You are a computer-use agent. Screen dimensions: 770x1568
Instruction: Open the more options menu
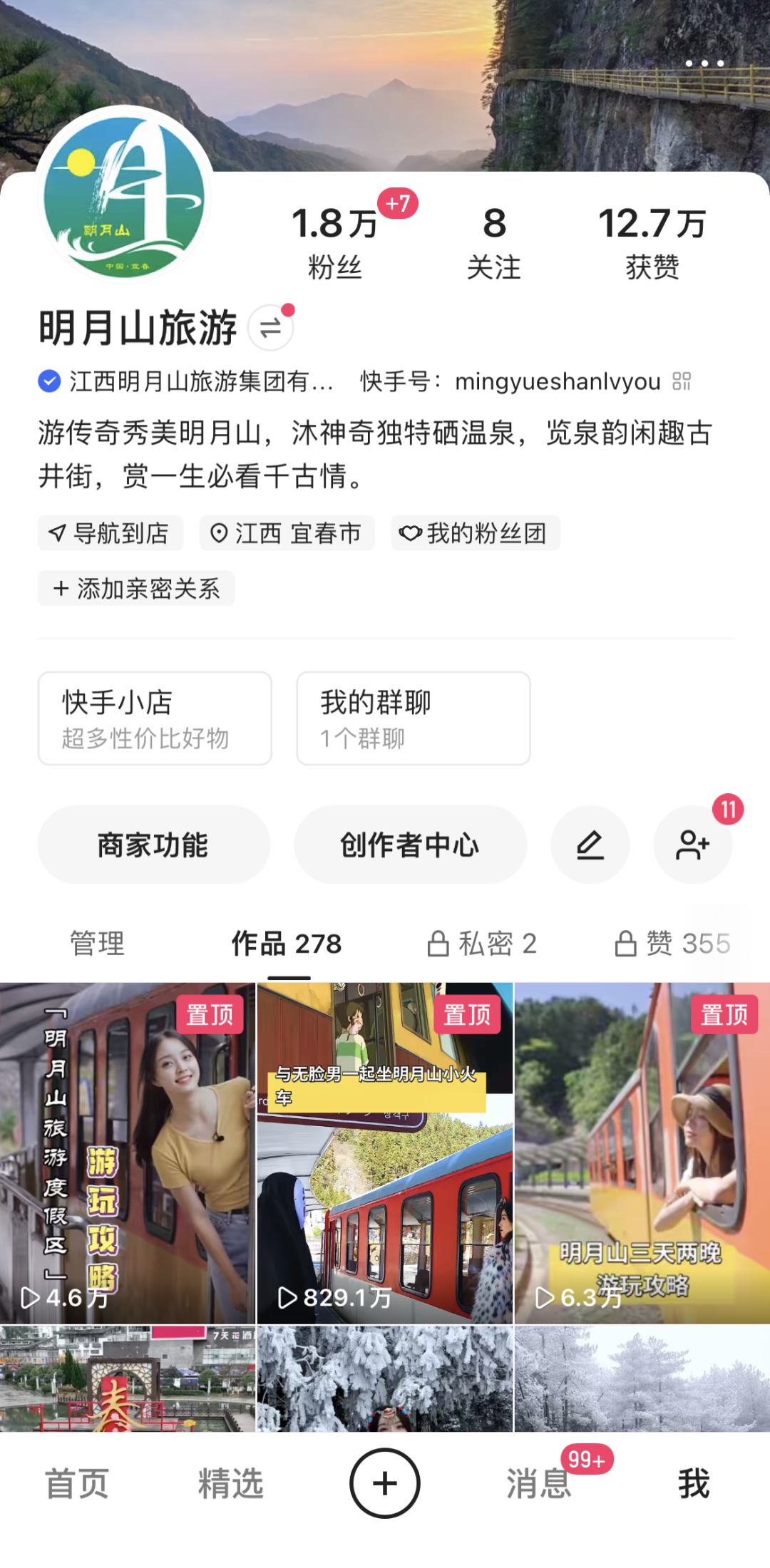tap(704, 63)
